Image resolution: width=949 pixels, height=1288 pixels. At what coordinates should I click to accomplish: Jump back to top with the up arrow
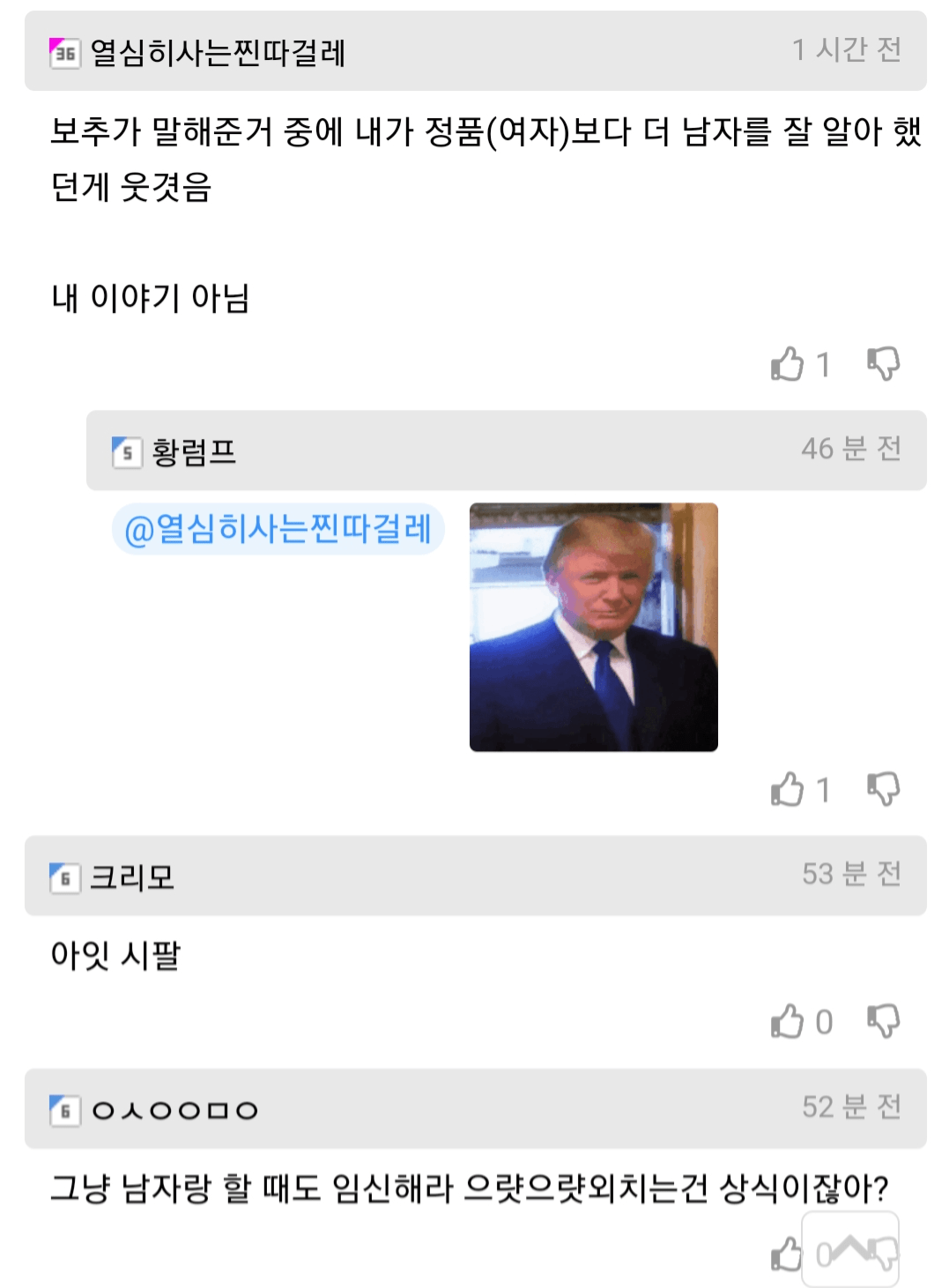coord(850,1249)
